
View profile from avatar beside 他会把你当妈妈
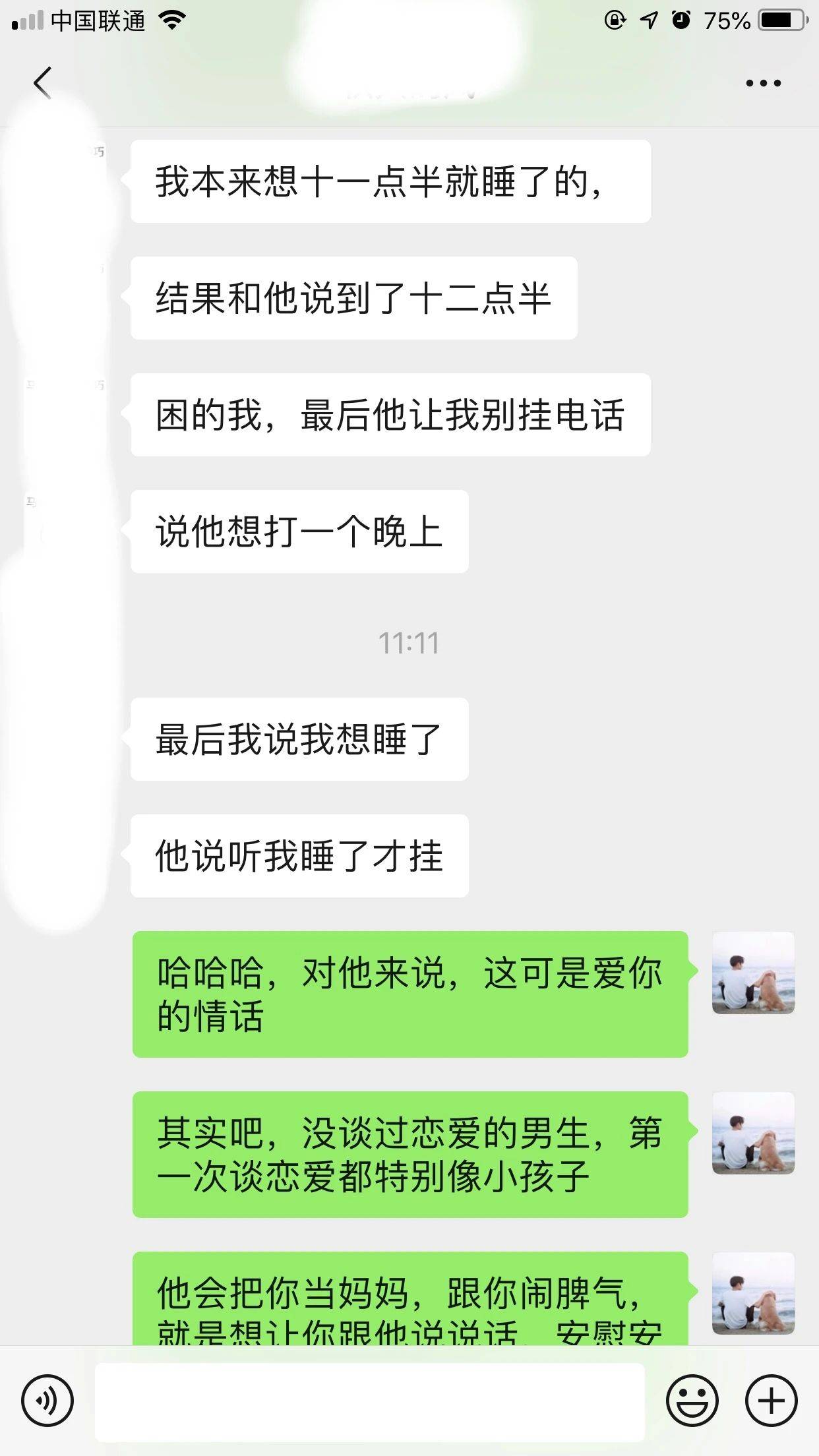(753, 1293)
